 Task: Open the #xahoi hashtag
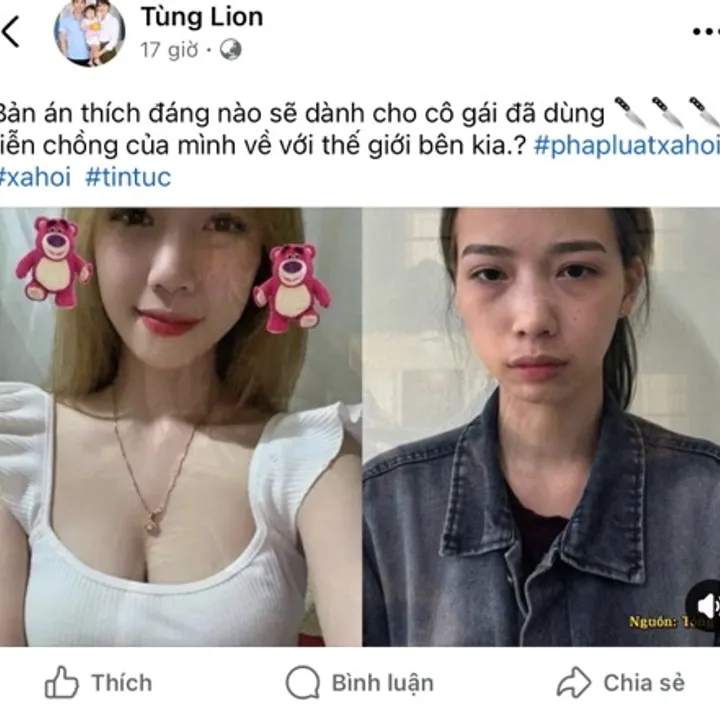pos(36,178)
